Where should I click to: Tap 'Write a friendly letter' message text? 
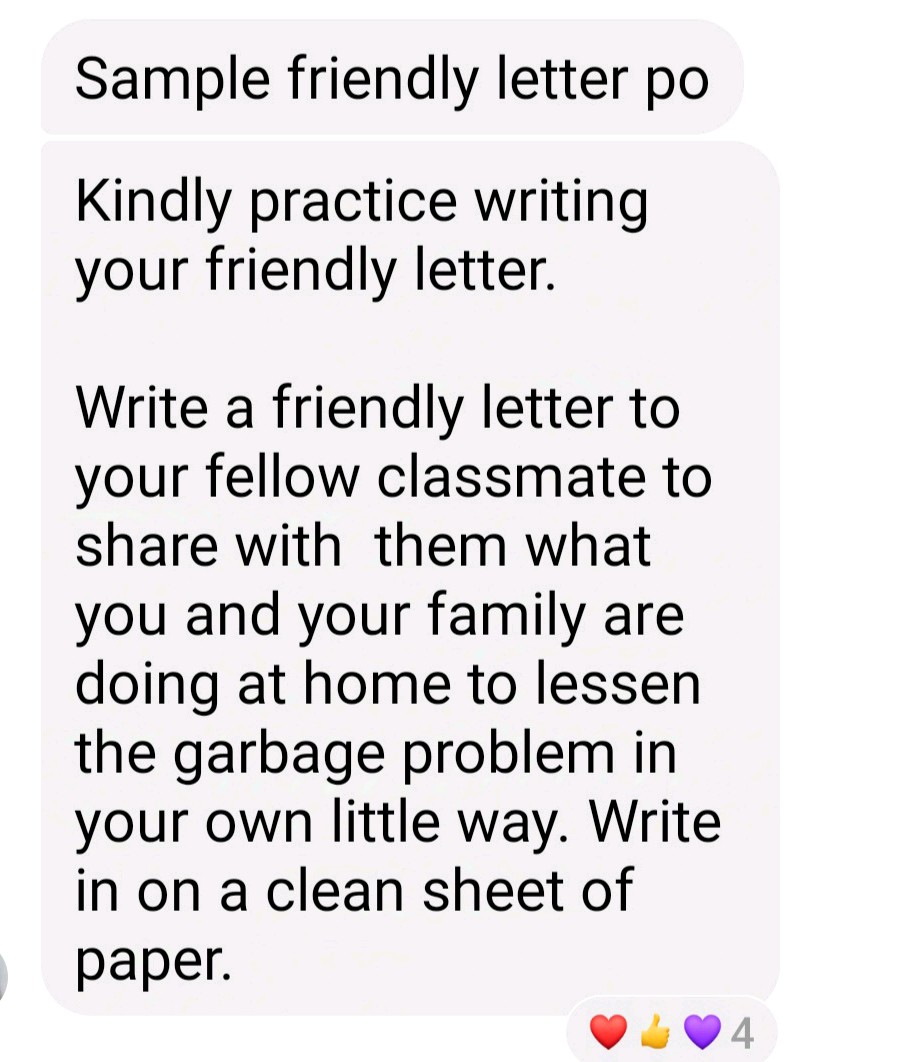380,407
